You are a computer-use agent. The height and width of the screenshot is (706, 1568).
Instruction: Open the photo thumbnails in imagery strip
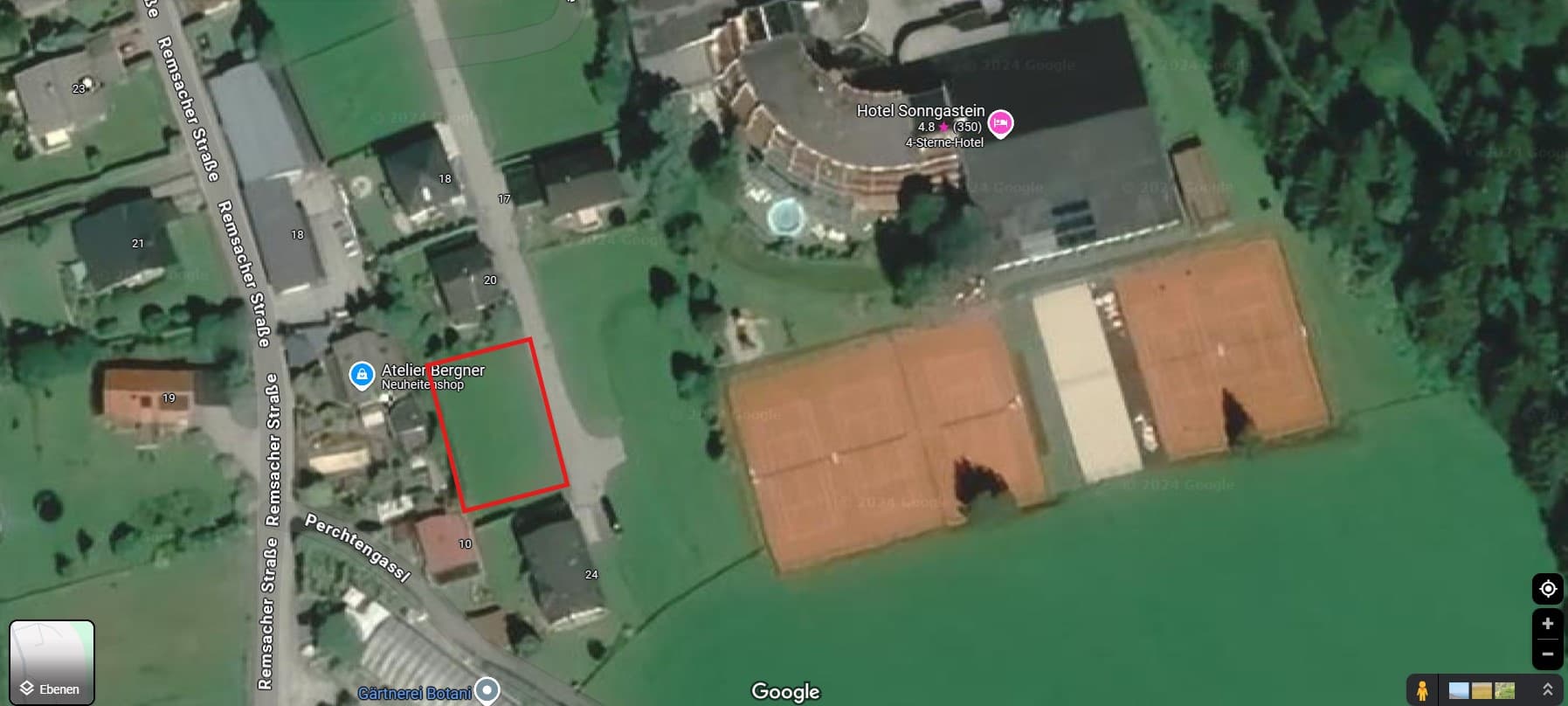tap(1482, 690)
